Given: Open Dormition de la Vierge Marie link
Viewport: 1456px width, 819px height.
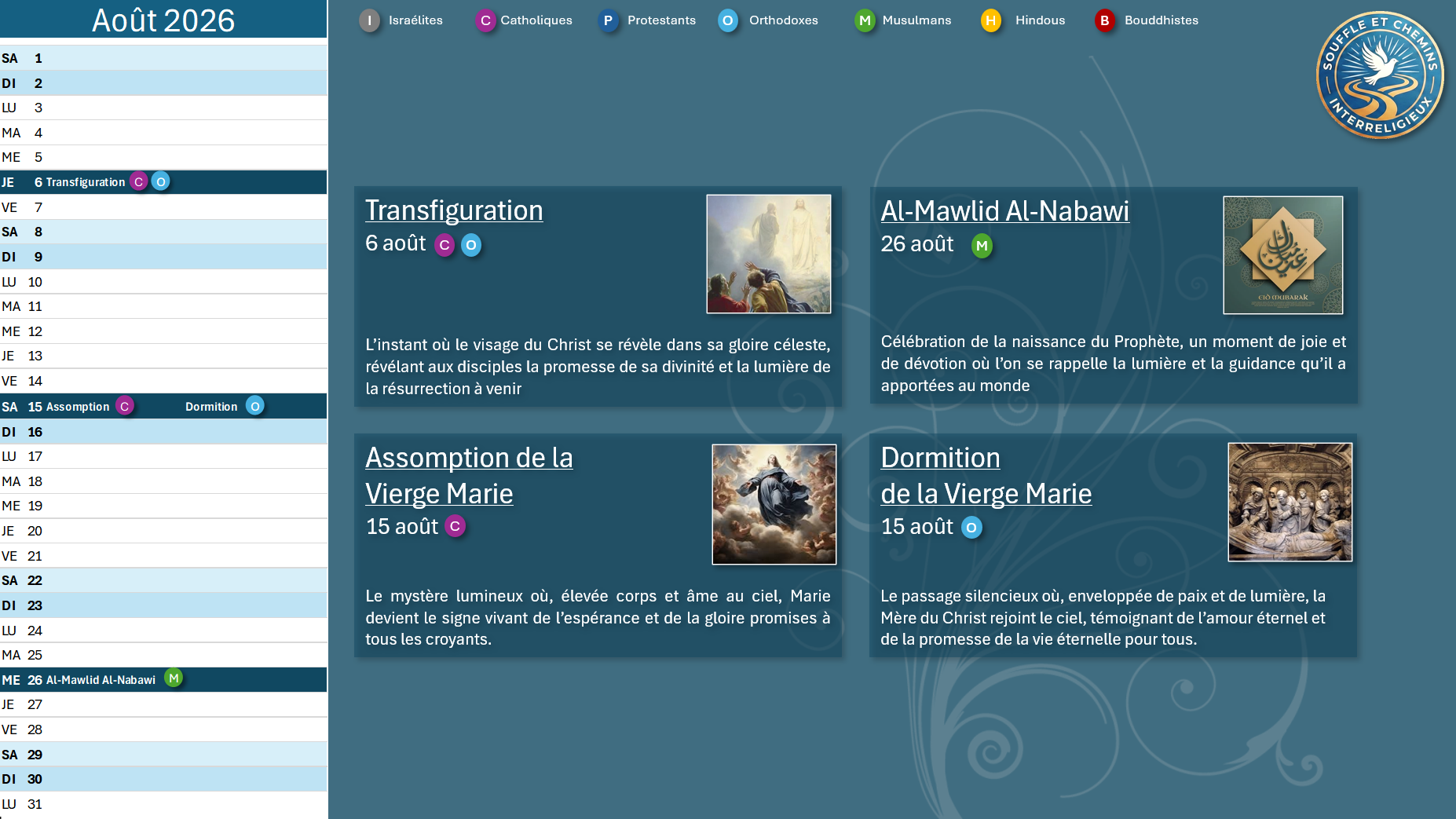Looking at the screenshot, I should point(986,475).
